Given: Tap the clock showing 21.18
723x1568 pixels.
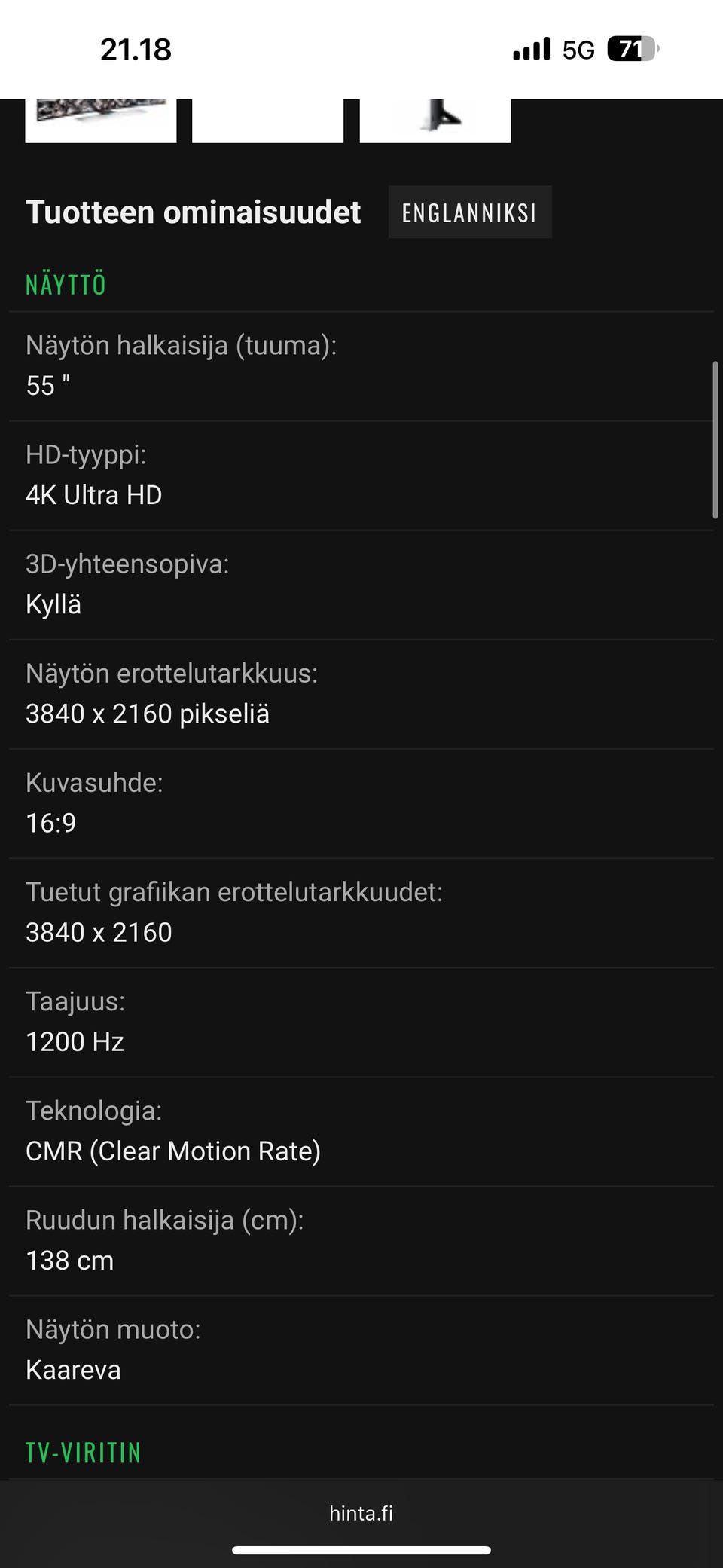Looking at the screenshot, I should click(137, 49).
